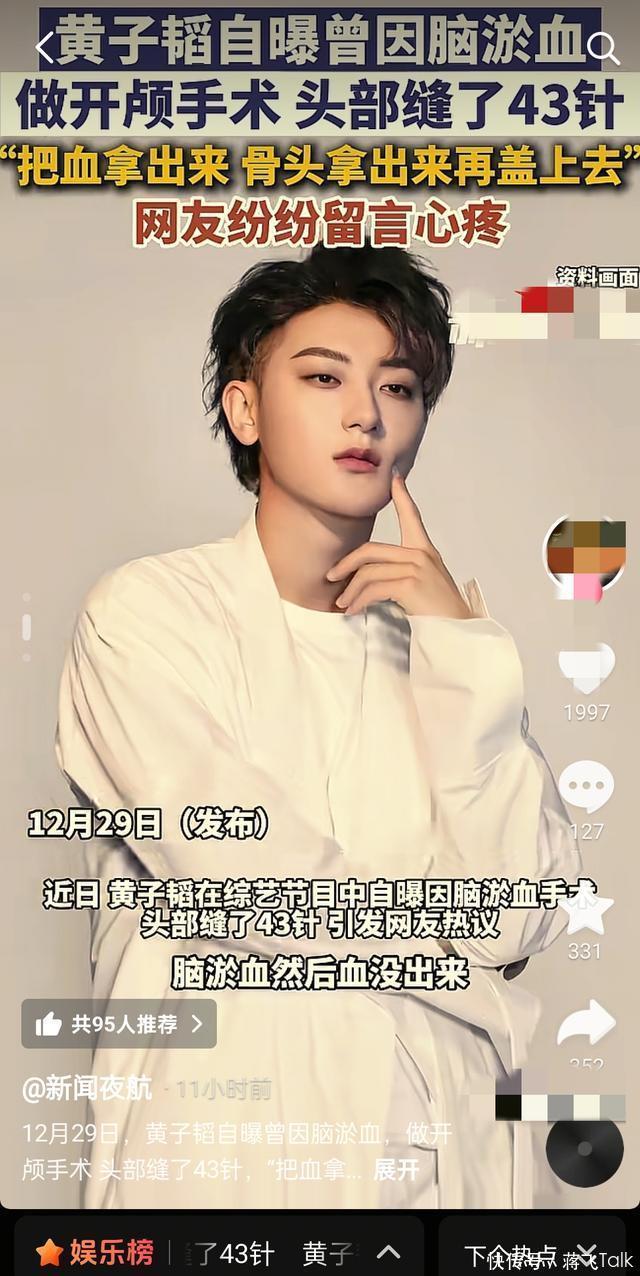
Task: Open the spinning music disc
Action: [x=585, y=1150]
